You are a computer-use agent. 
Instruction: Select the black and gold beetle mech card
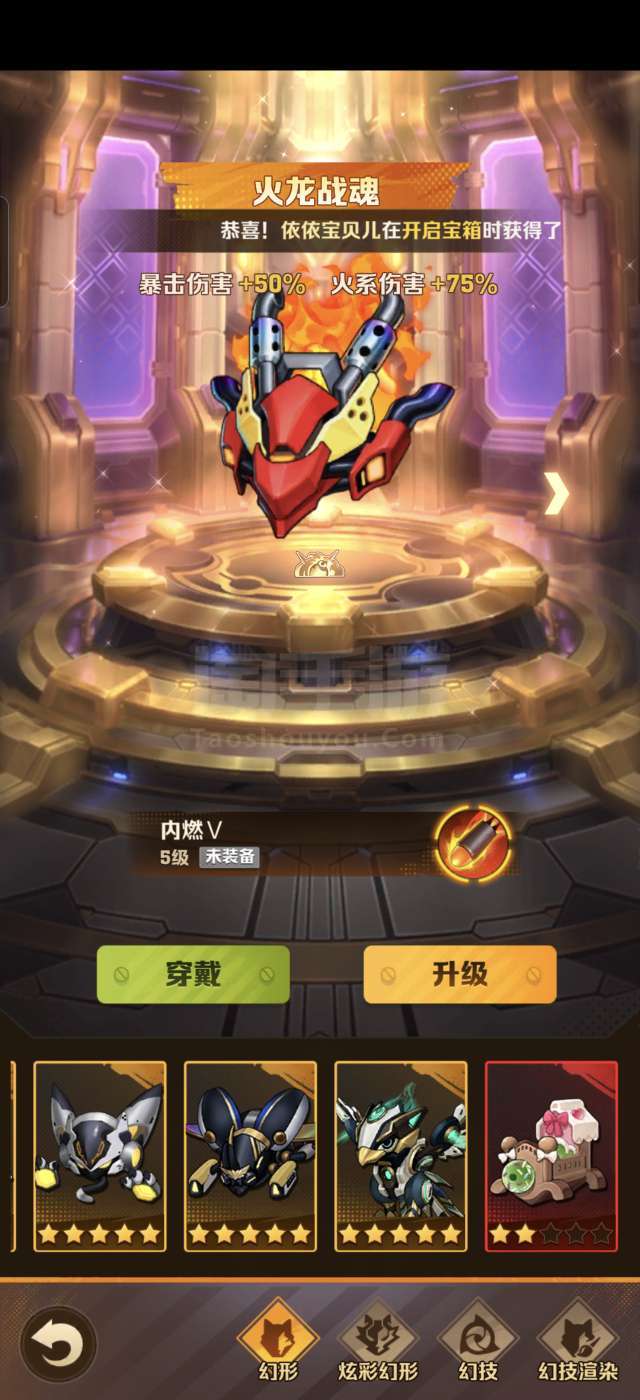(x=251, y=1155)
